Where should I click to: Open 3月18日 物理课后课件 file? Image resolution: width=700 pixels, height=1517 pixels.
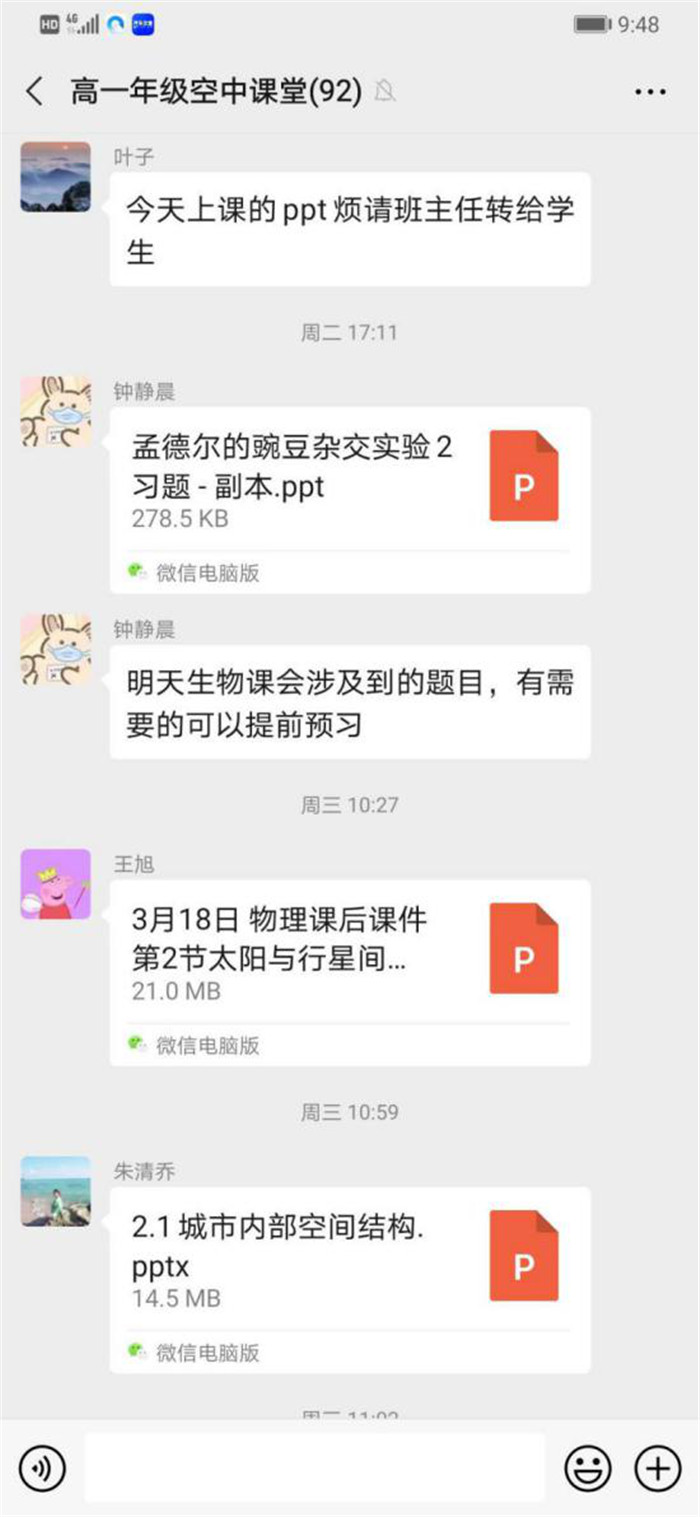[350, 953]
